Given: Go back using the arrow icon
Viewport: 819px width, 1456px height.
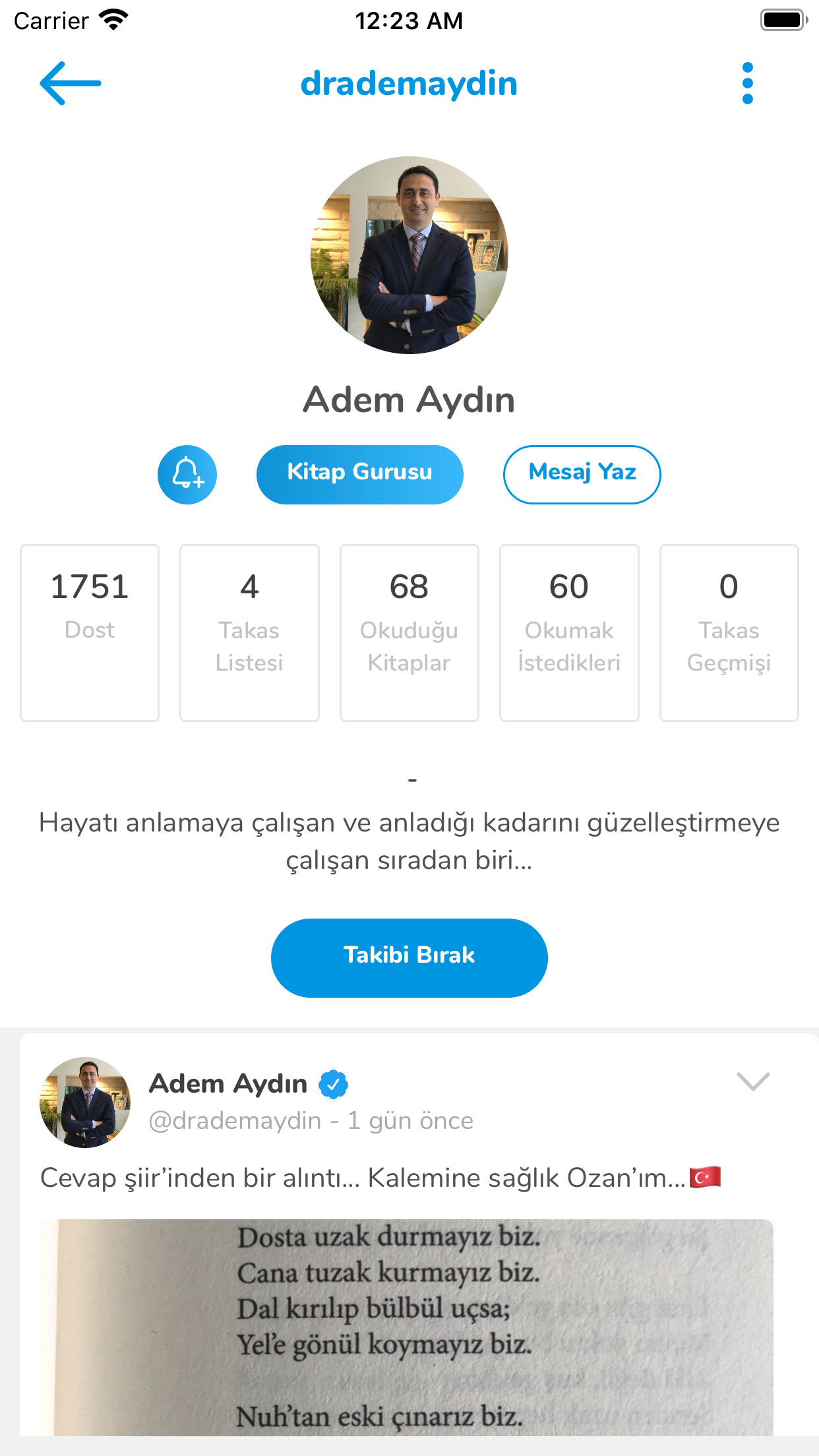Looking at the screenshot, I should [x=70, y=83].
